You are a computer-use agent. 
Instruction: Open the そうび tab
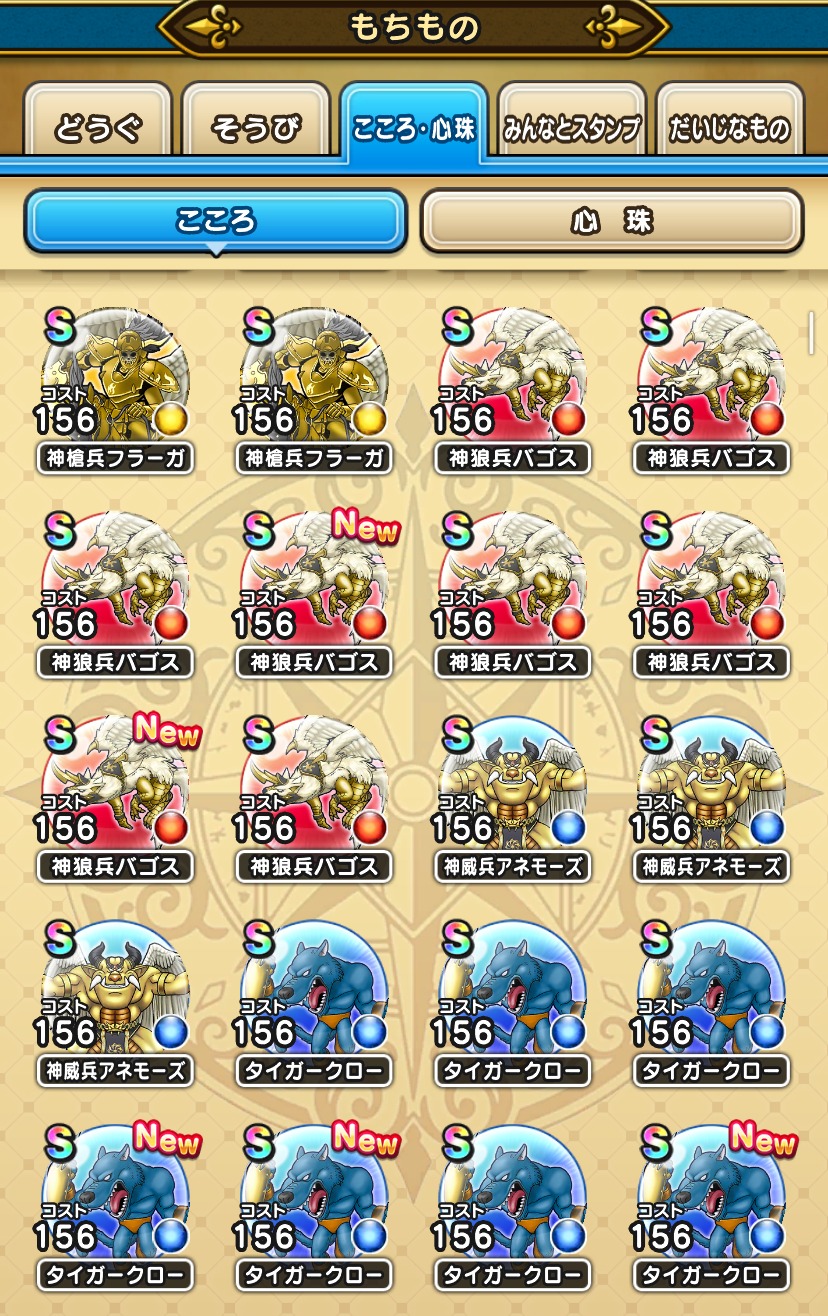256,127
